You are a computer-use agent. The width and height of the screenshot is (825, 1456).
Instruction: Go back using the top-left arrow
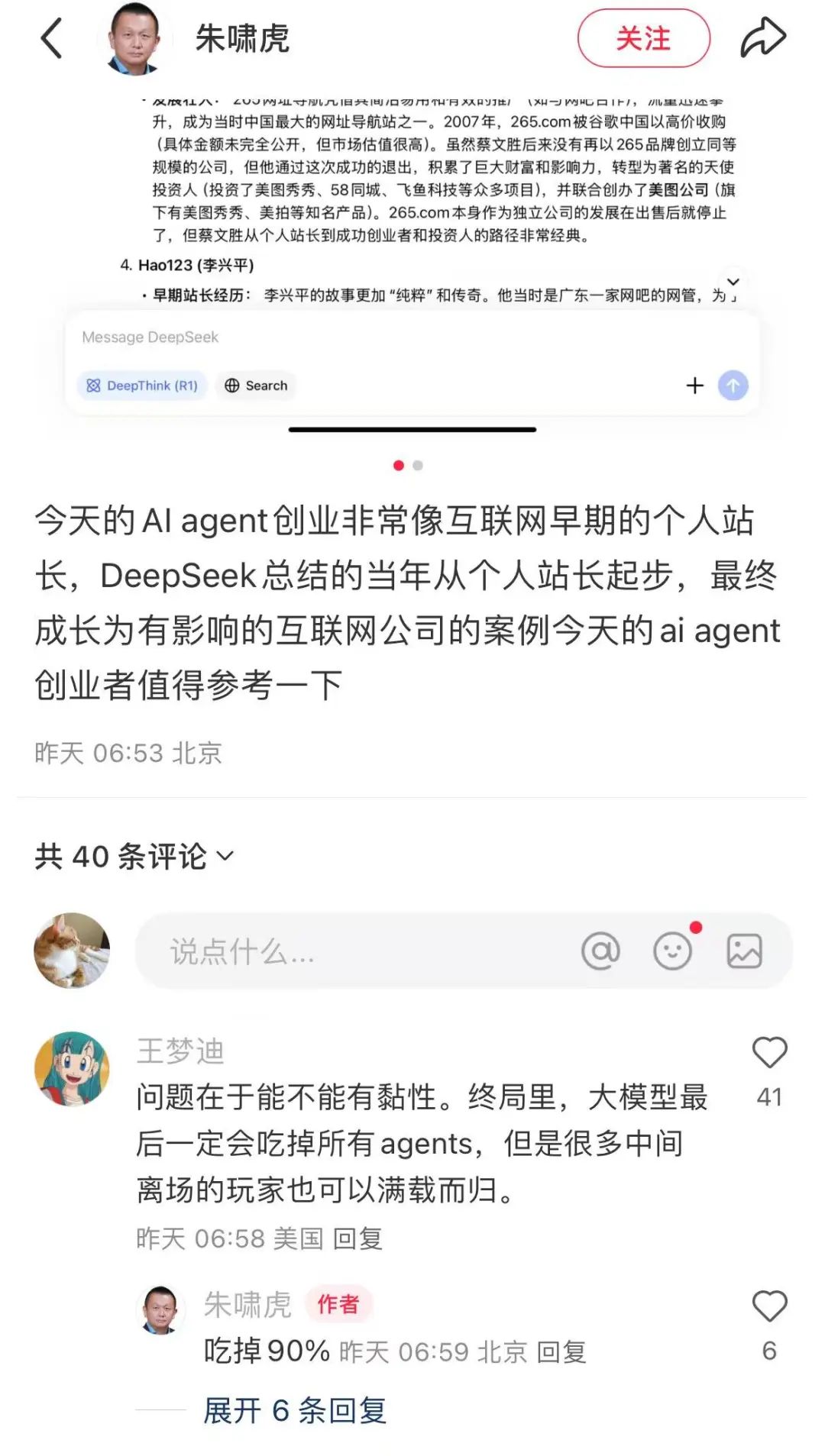pyautogui.click(x=51, y=39)
